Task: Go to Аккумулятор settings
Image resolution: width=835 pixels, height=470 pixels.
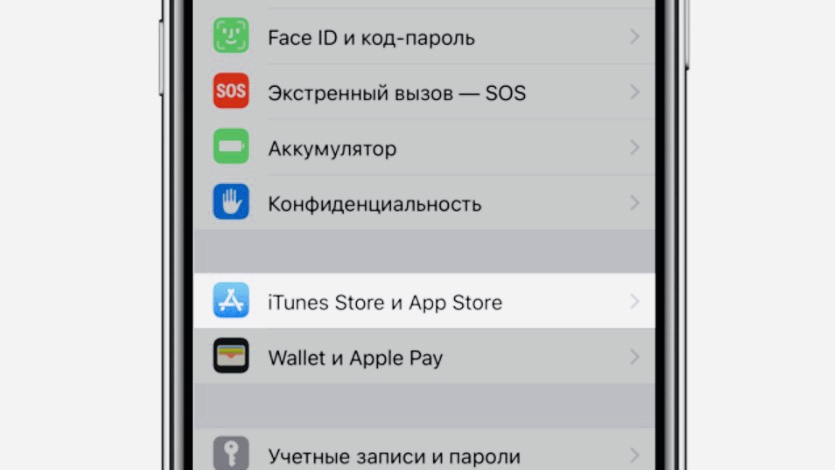Action: [x=332, y=149]
